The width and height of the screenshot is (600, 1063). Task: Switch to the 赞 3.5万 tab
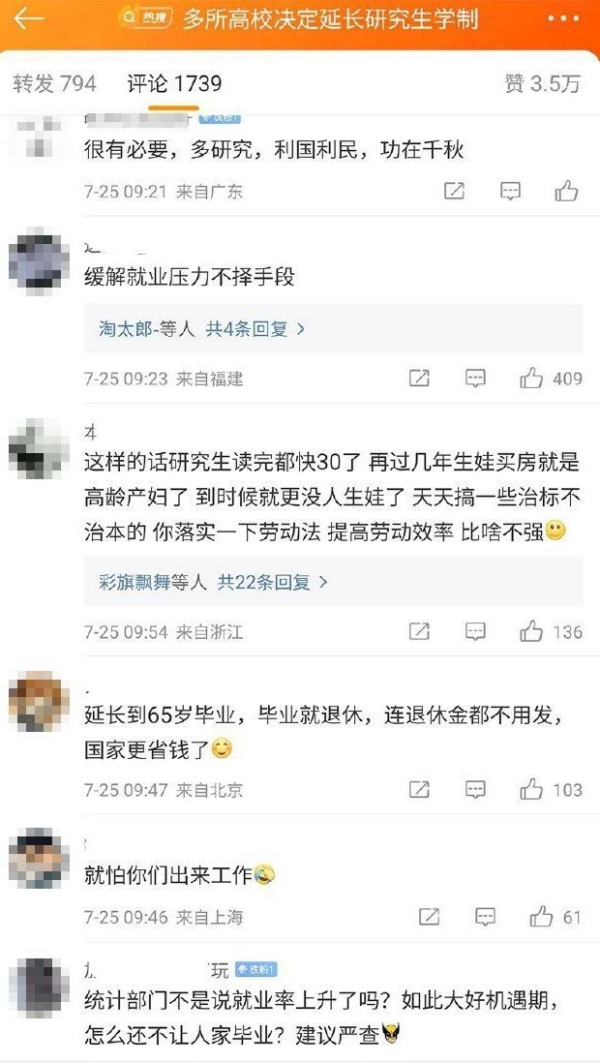pyautogui.click(x=542, y=84)
